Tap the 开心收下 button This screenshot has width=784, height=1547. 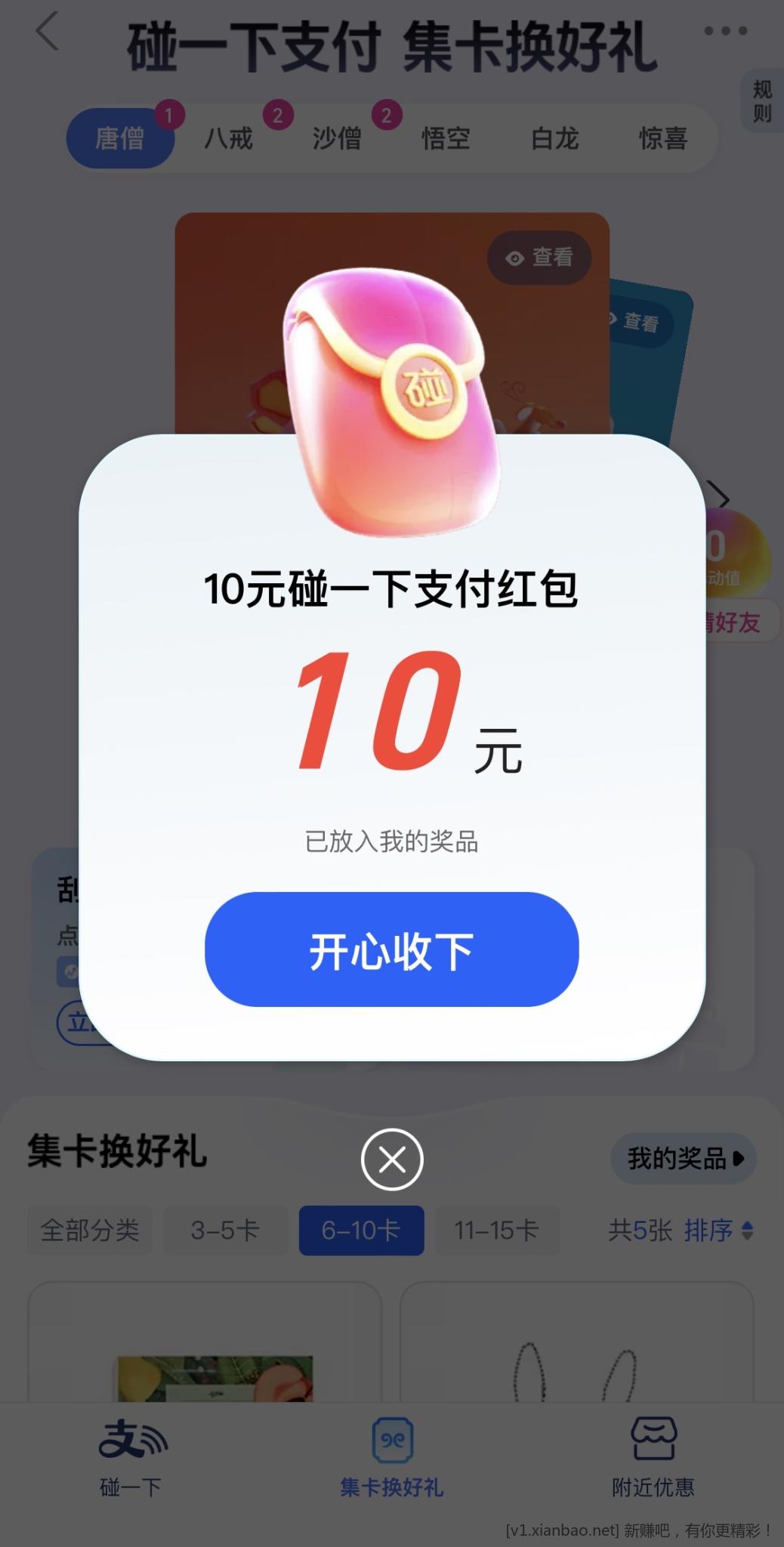click(391, 950)
